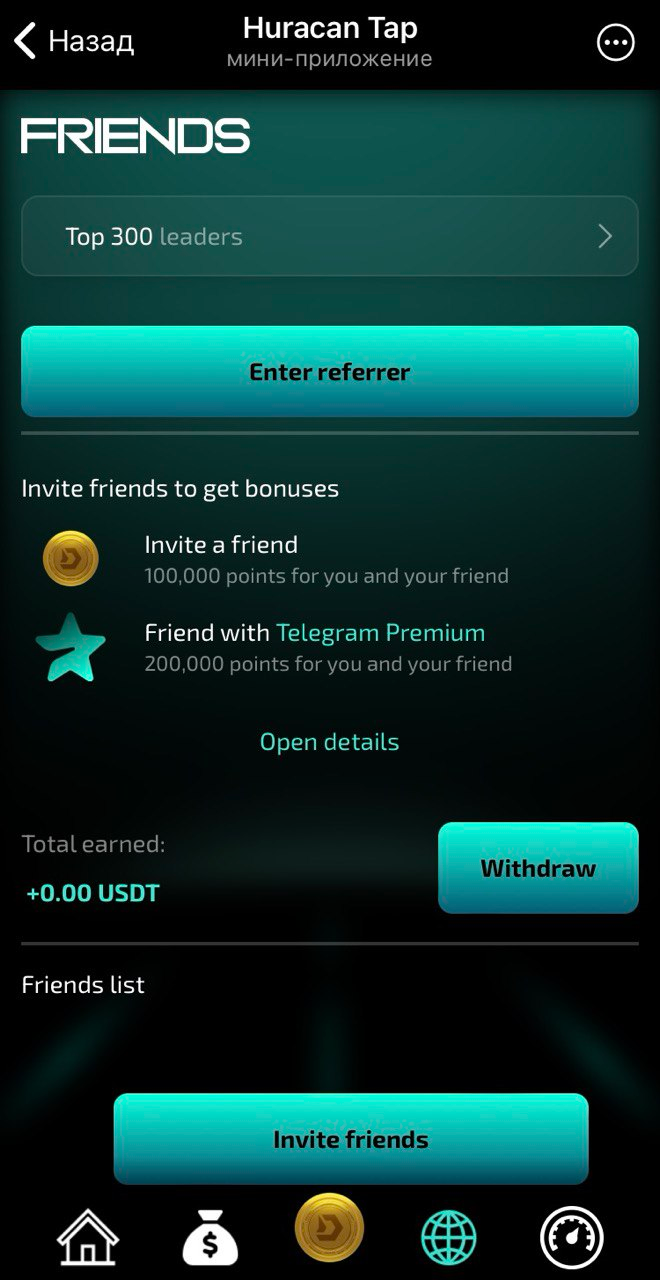Switch to the home tab

coord(88,1237)
